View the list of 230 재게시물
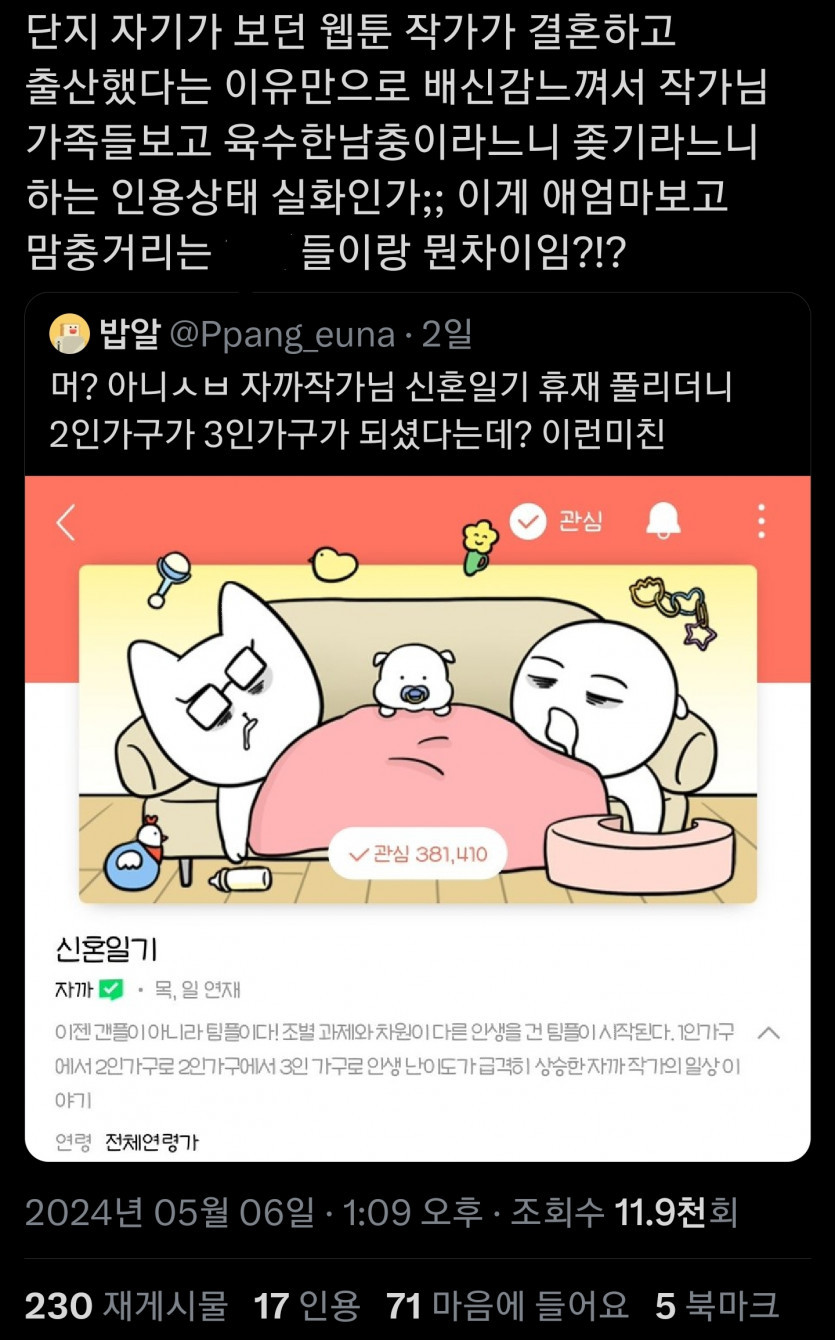The width and height of the screenshot is (835, 1340). (126, 1305)
